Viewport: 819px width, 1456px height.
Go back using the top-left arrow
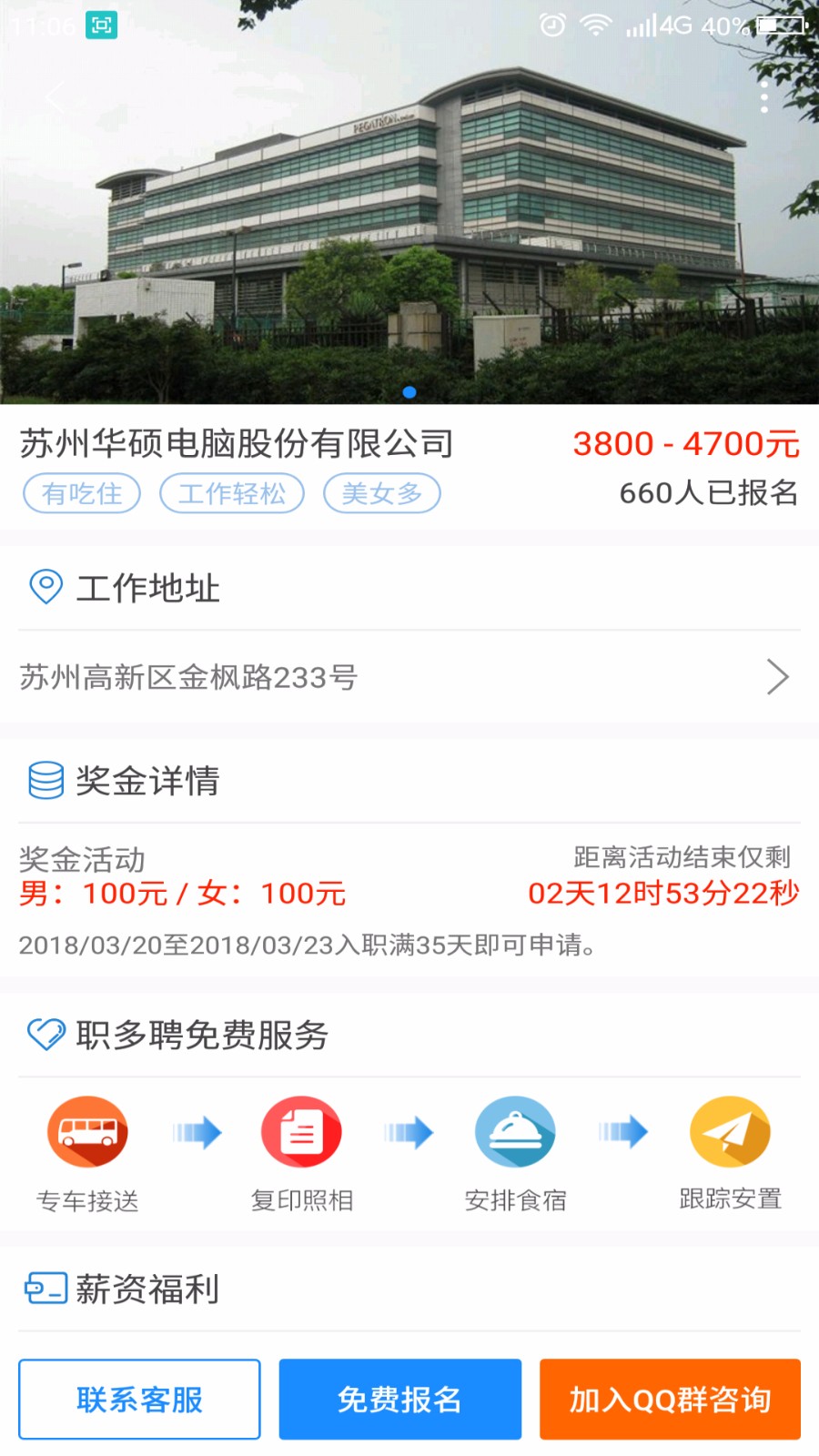55,96
